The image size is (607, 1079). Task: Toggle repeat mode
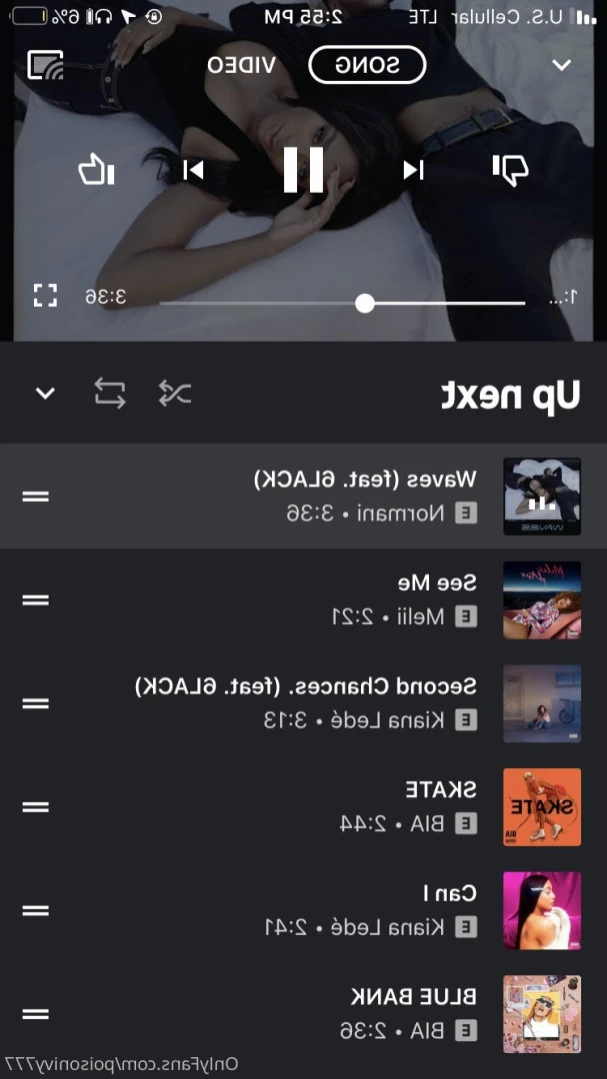(x=110, y=393)
